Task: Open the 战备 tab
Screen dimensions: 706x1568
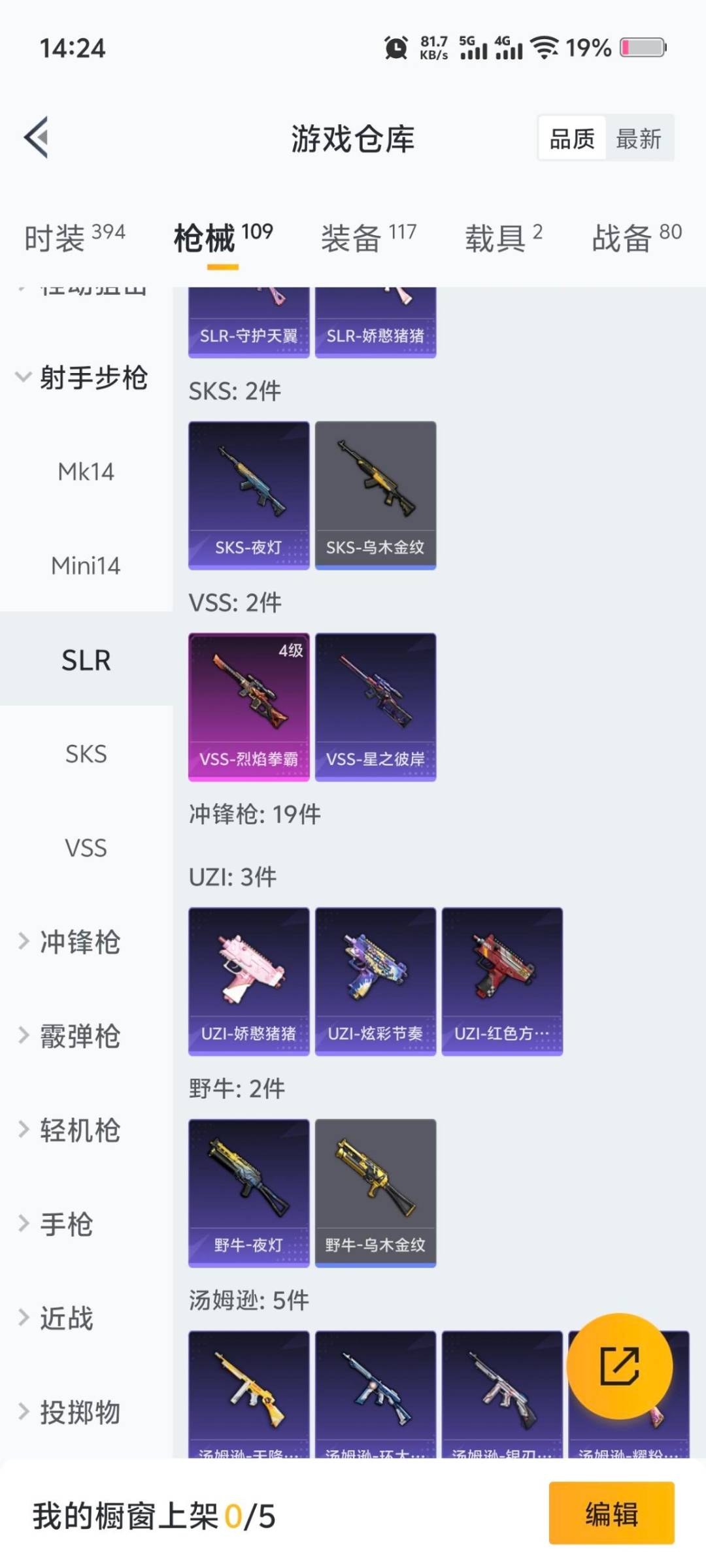Action: coord(636,237)
